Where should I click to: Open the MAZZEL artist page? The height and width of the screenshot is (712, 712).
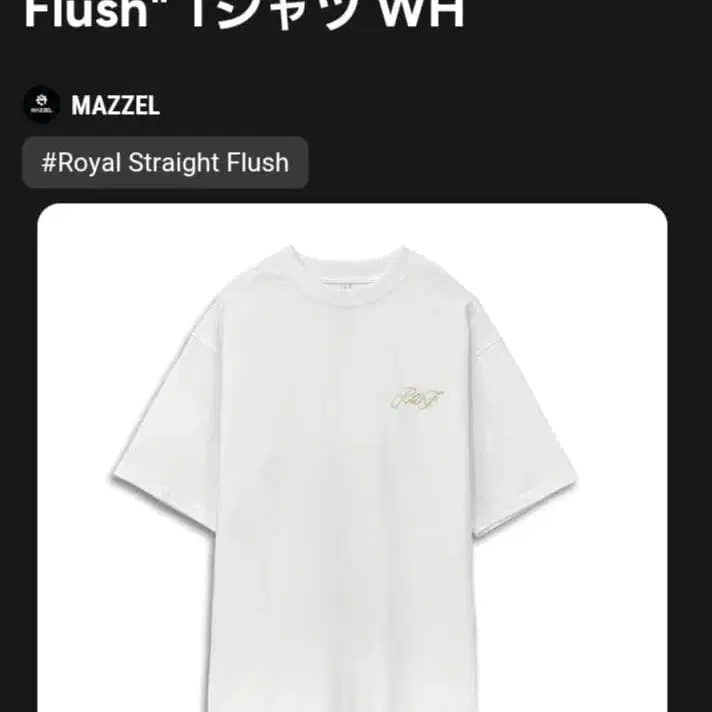click(x=114, y=106)
